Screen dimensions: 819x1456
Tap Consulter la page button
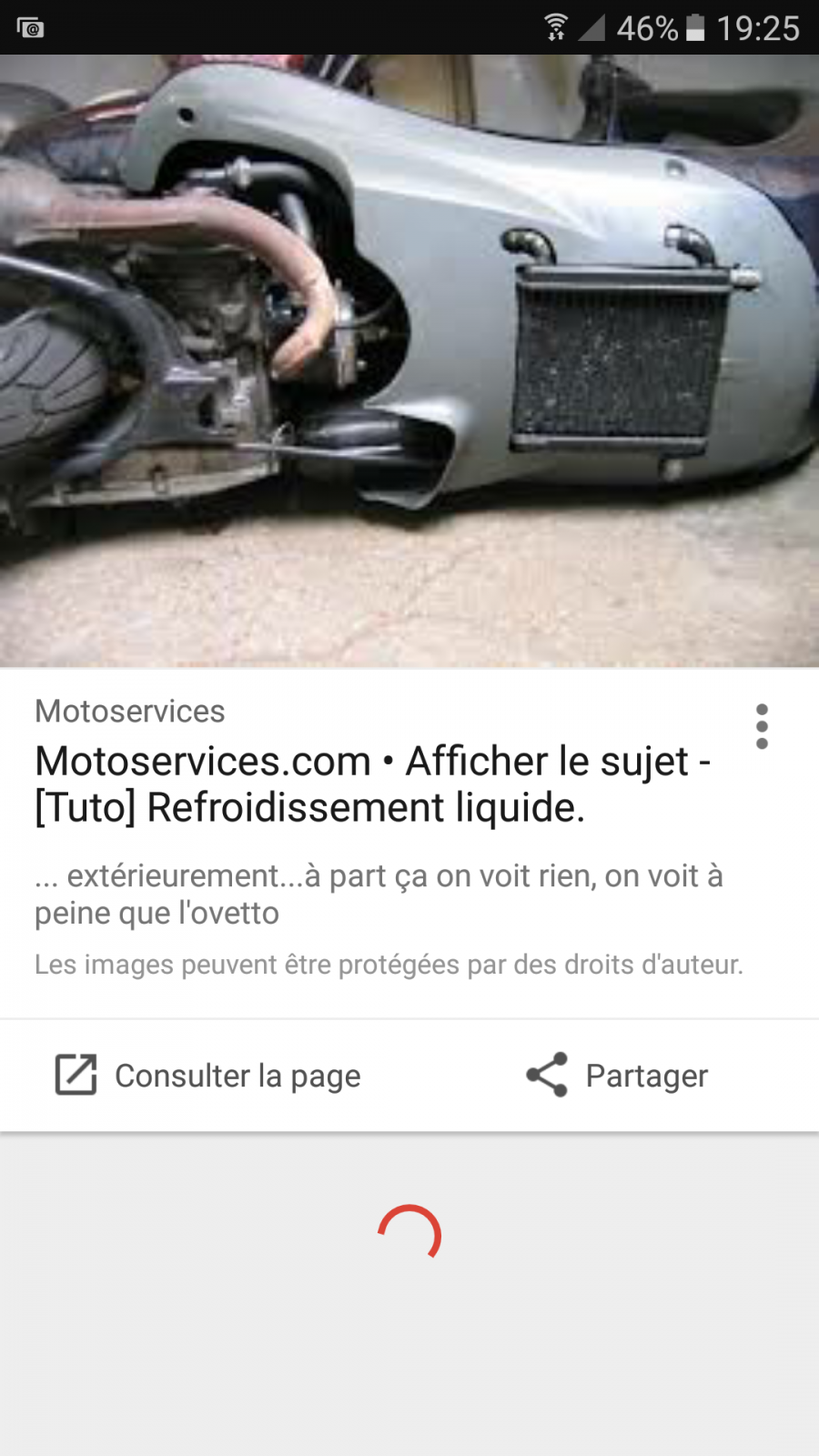click(x=208, y=1076)
